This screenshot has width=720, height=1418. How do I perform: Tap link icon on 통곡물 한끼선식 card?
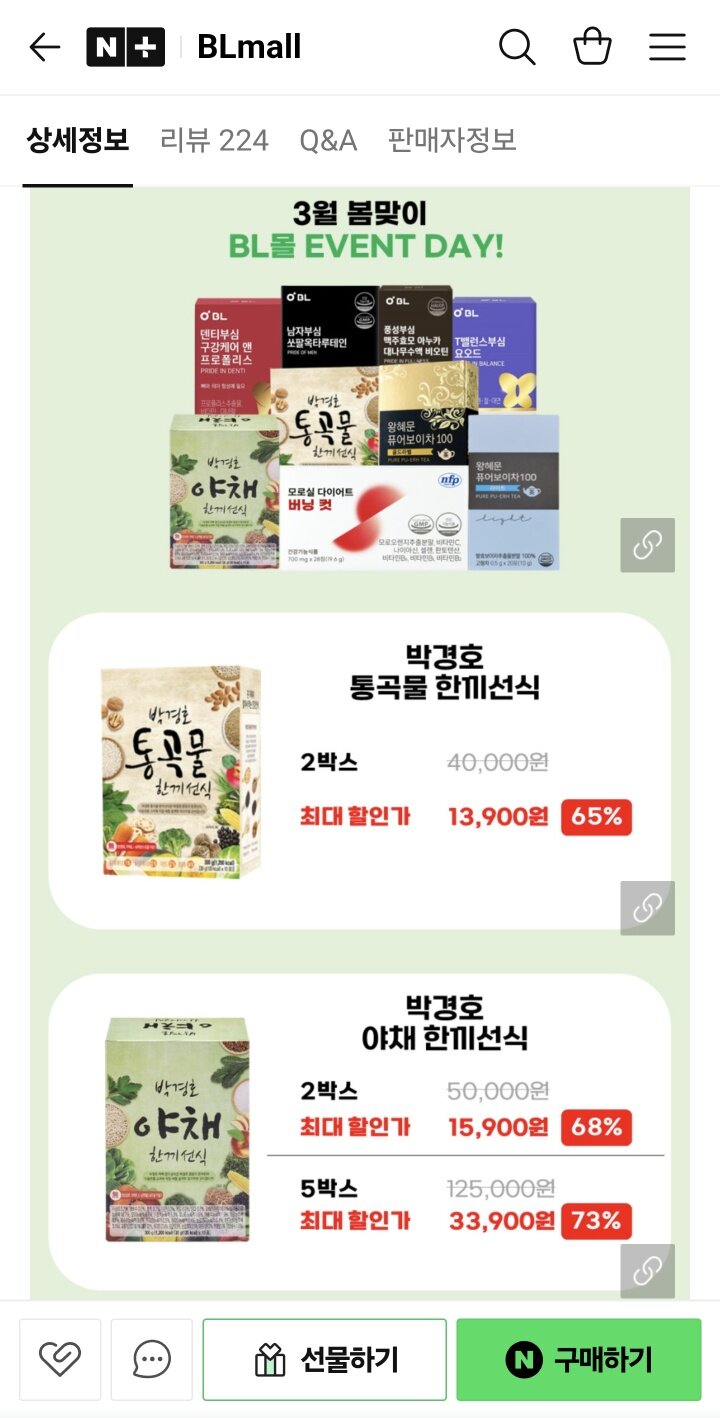point(647,908)
